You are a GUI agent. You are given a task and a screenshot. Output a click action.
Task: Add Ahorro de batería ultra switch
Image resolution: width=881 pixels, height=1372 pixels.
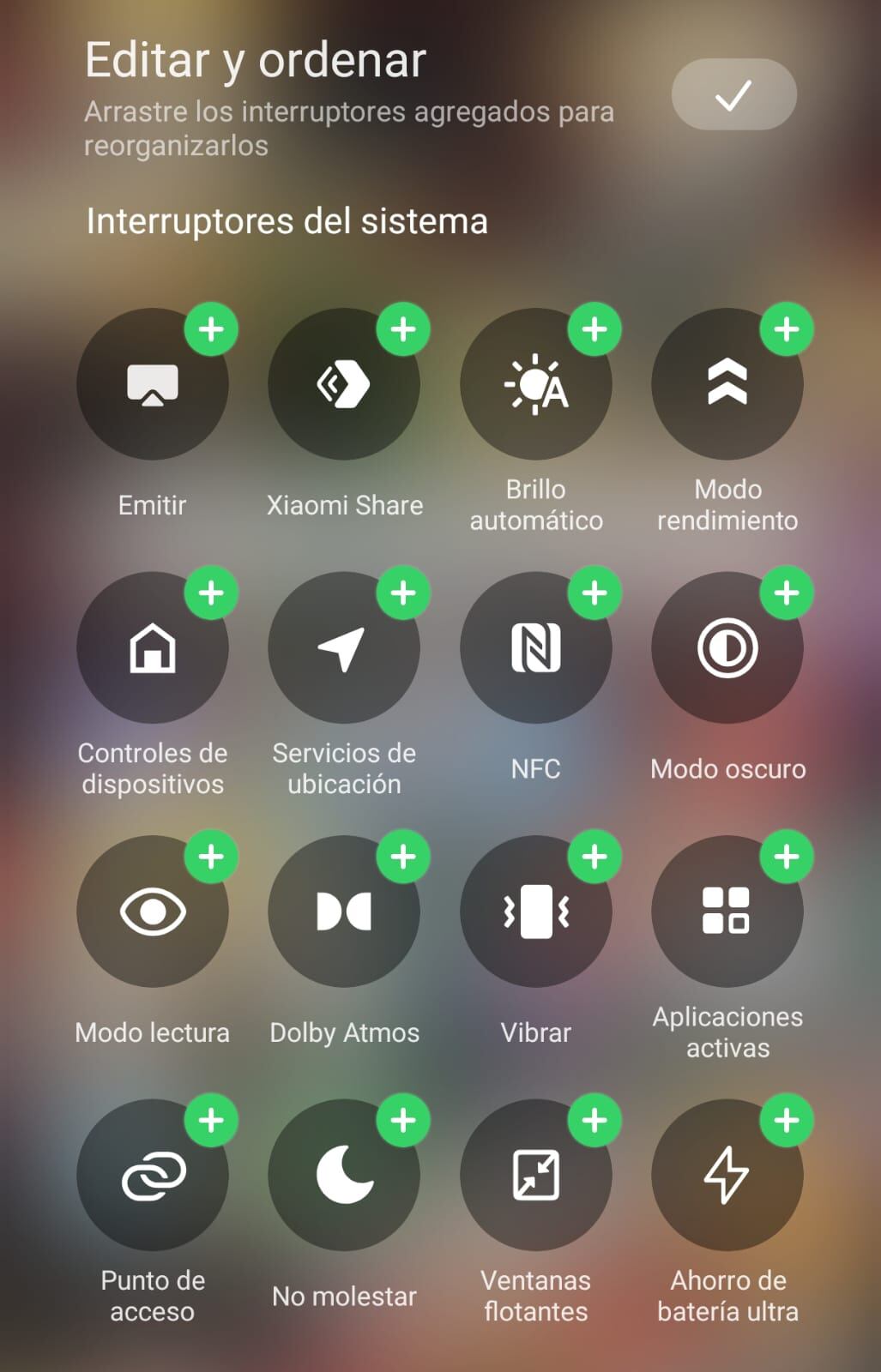787,1120
